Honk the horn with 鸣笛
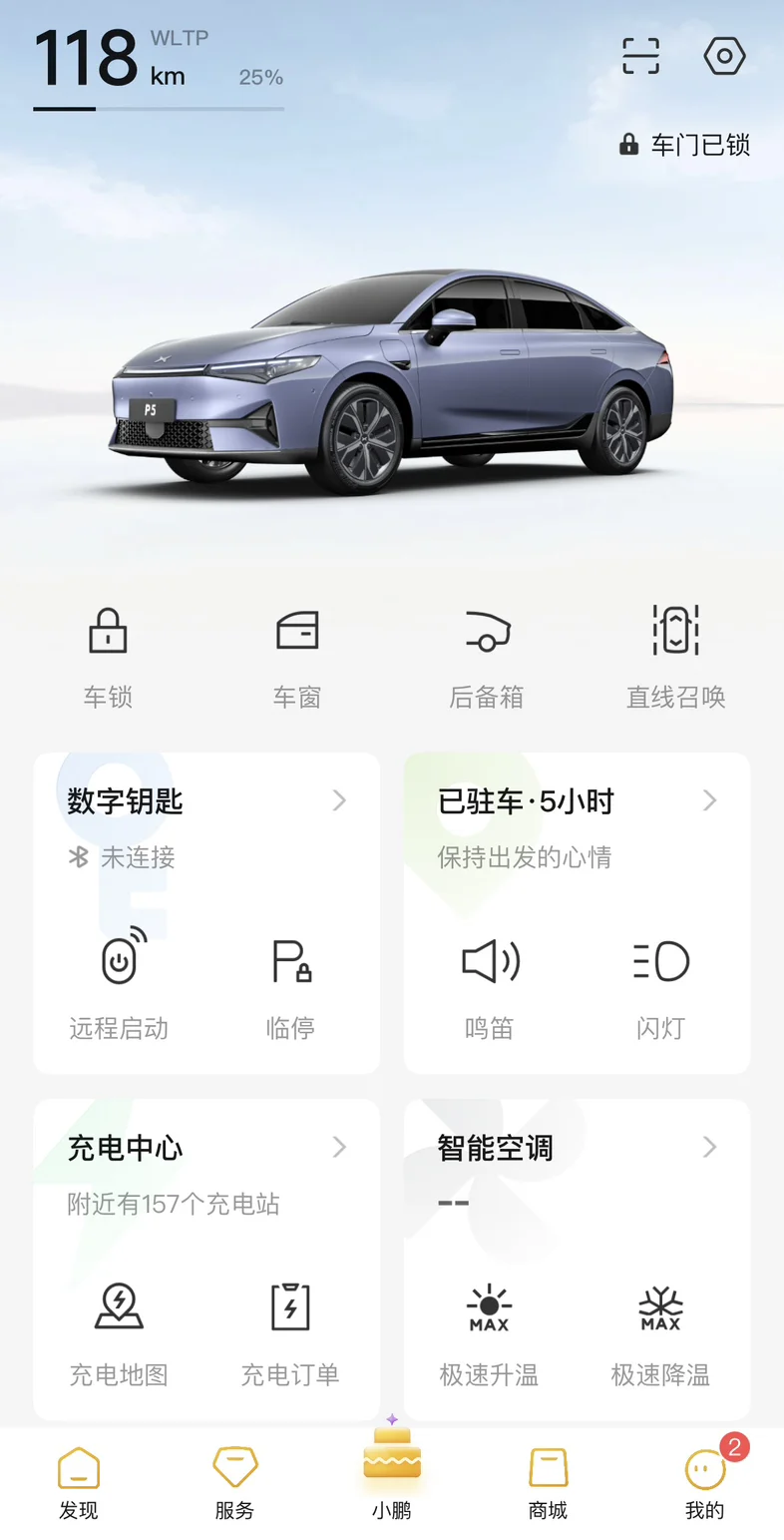This screenshot has width=784, height=1540. (x=490, y=981)
